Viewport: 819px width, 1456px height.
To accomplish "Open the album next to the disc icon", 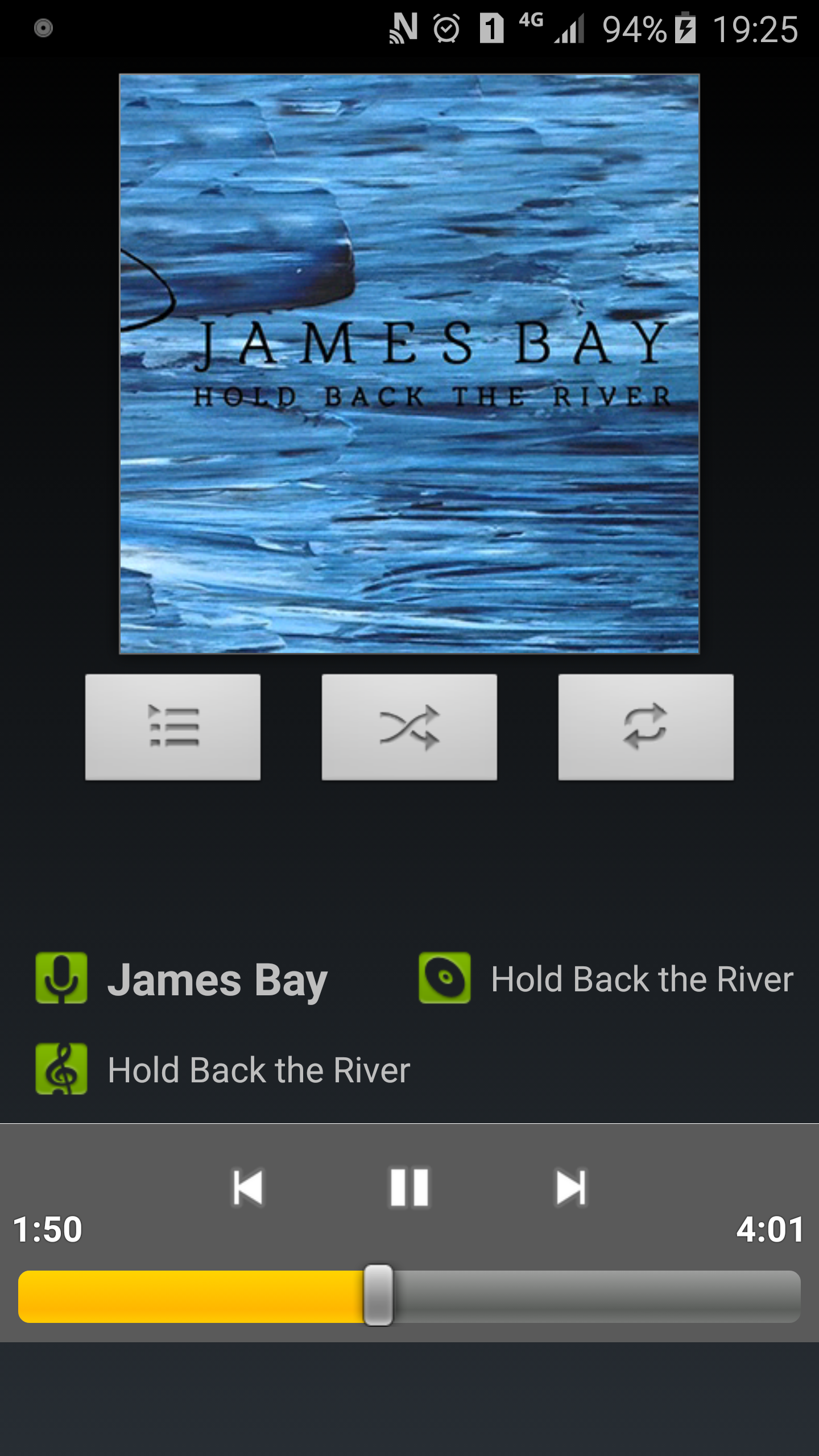I will pyautogui.click(x=642, y=979).
